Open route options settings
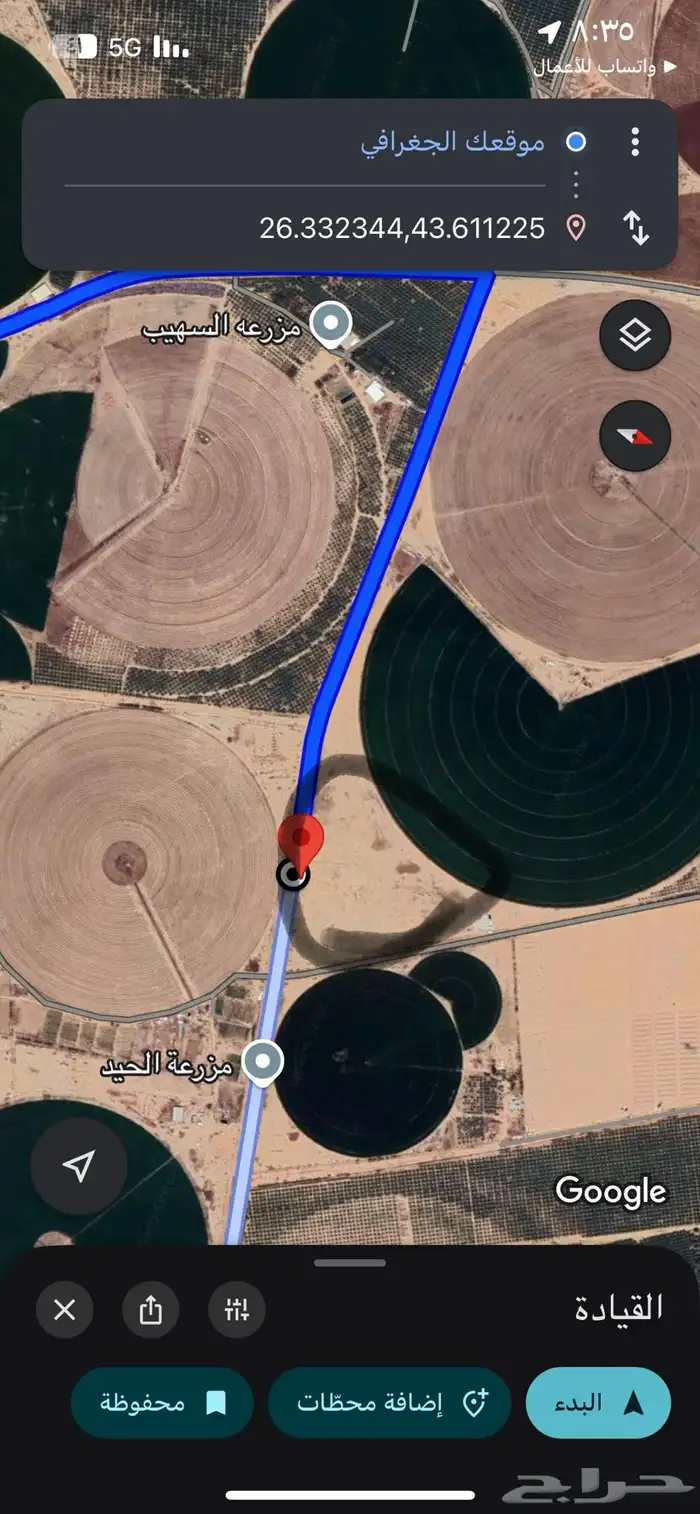Image resolution: width=700 pixels, height=1514 pixels. tap(237, 1310)
